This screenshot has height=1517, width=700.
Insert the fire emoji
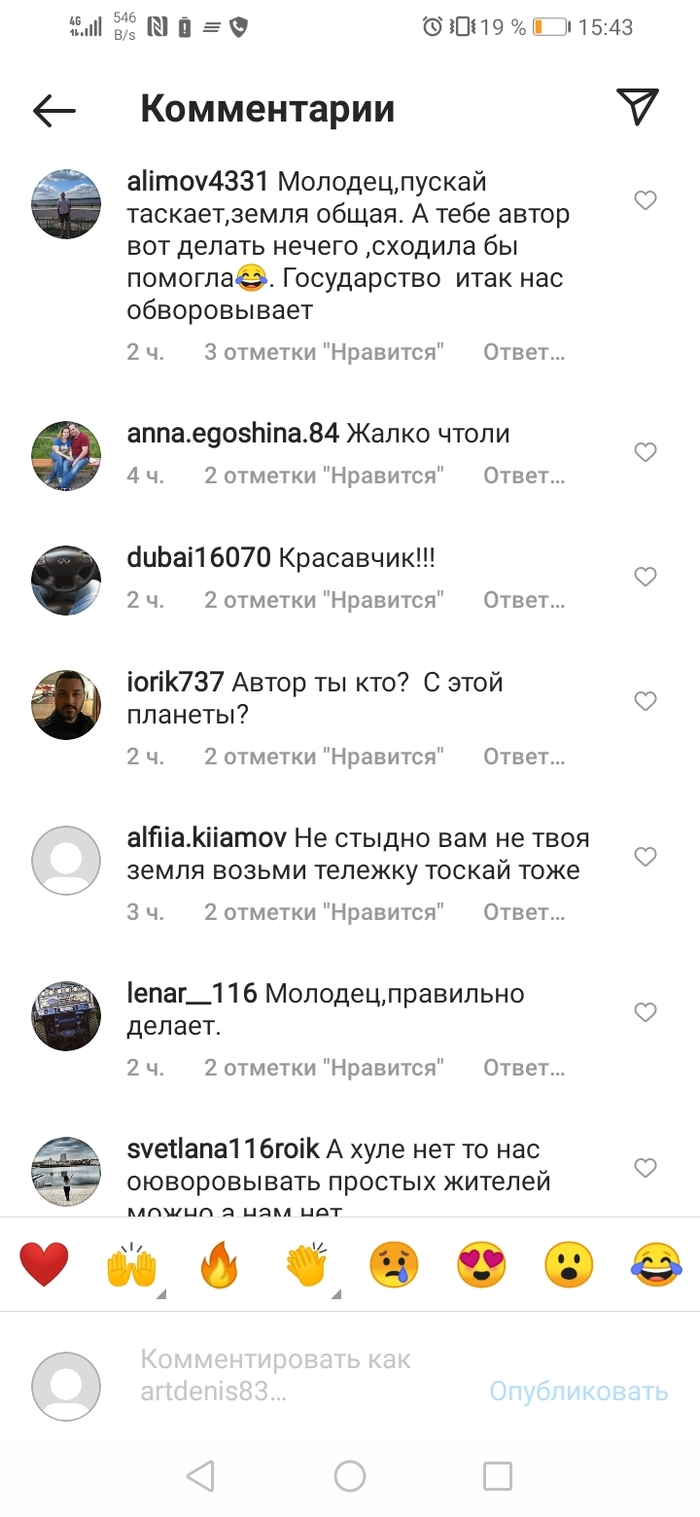tap(219, 1265)
